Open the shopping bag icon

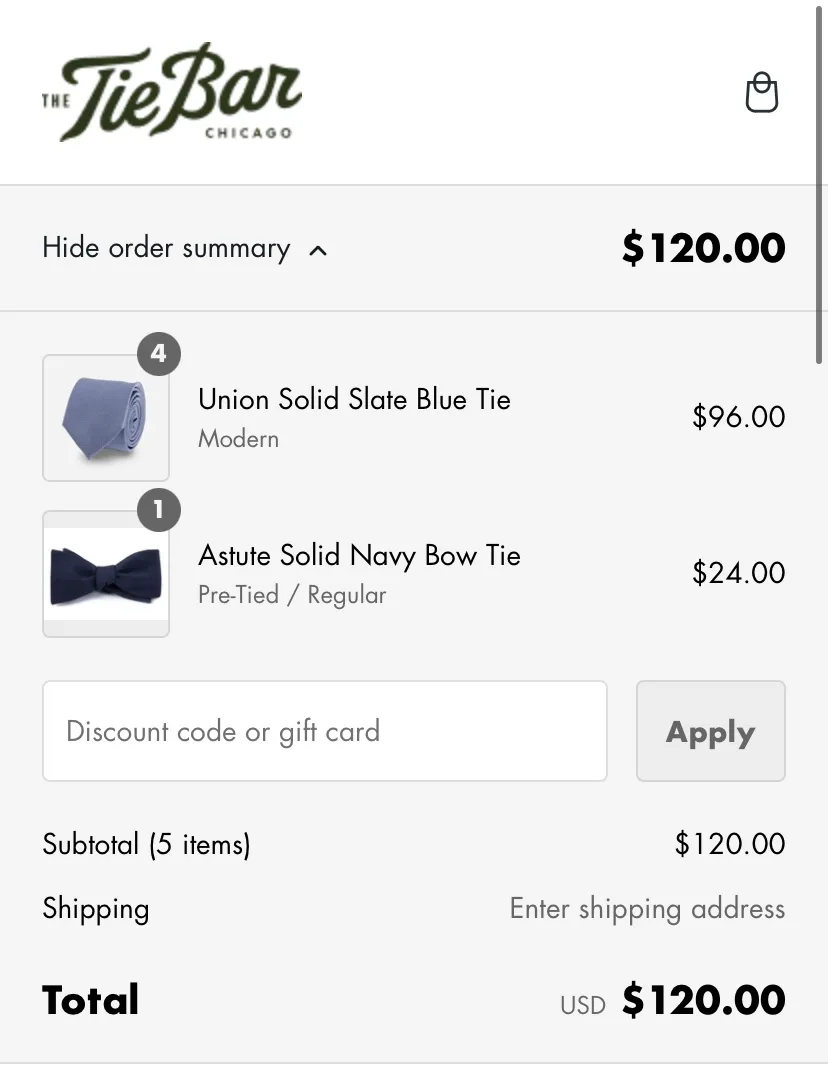(762, 93)
